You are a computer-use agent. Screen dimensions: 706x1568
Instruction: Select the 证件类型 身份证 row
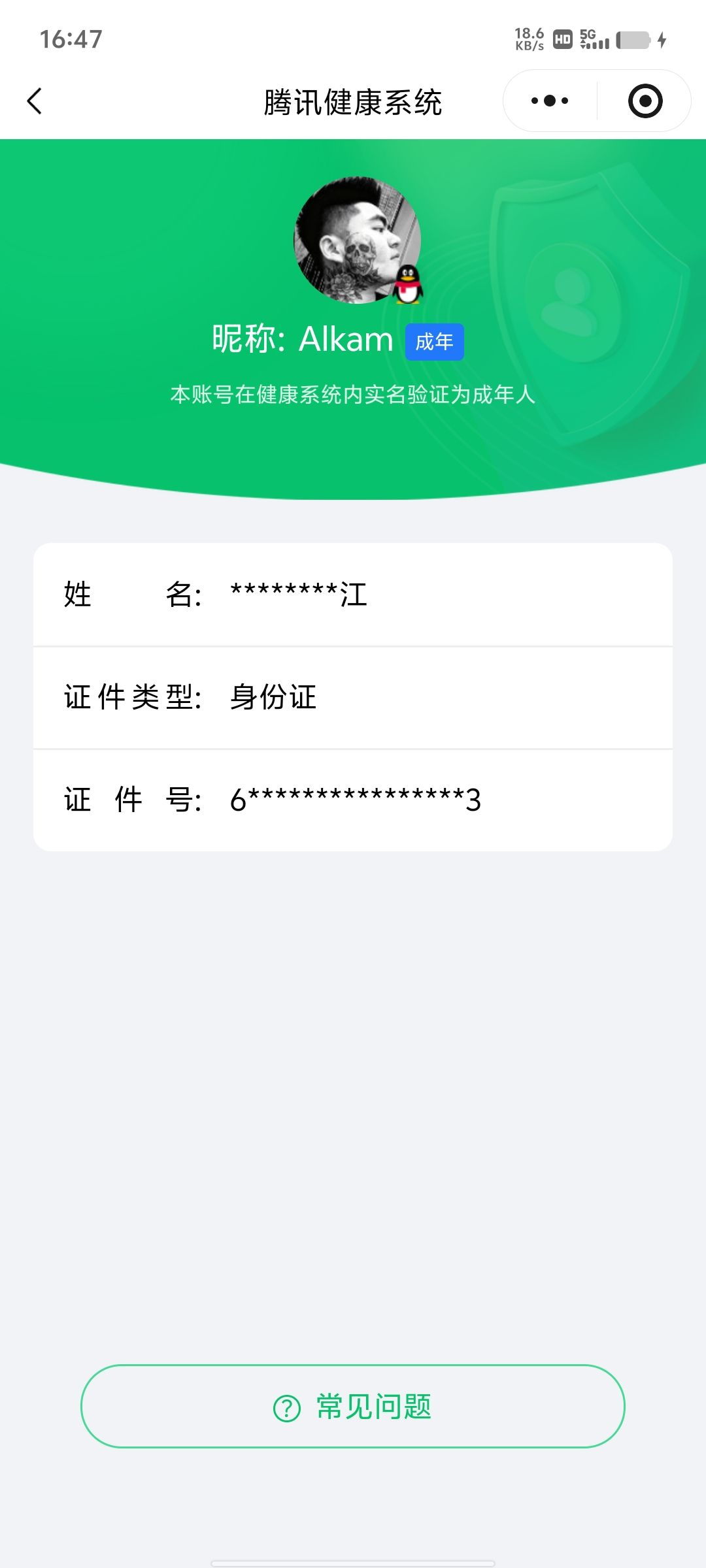coord(353,696)
